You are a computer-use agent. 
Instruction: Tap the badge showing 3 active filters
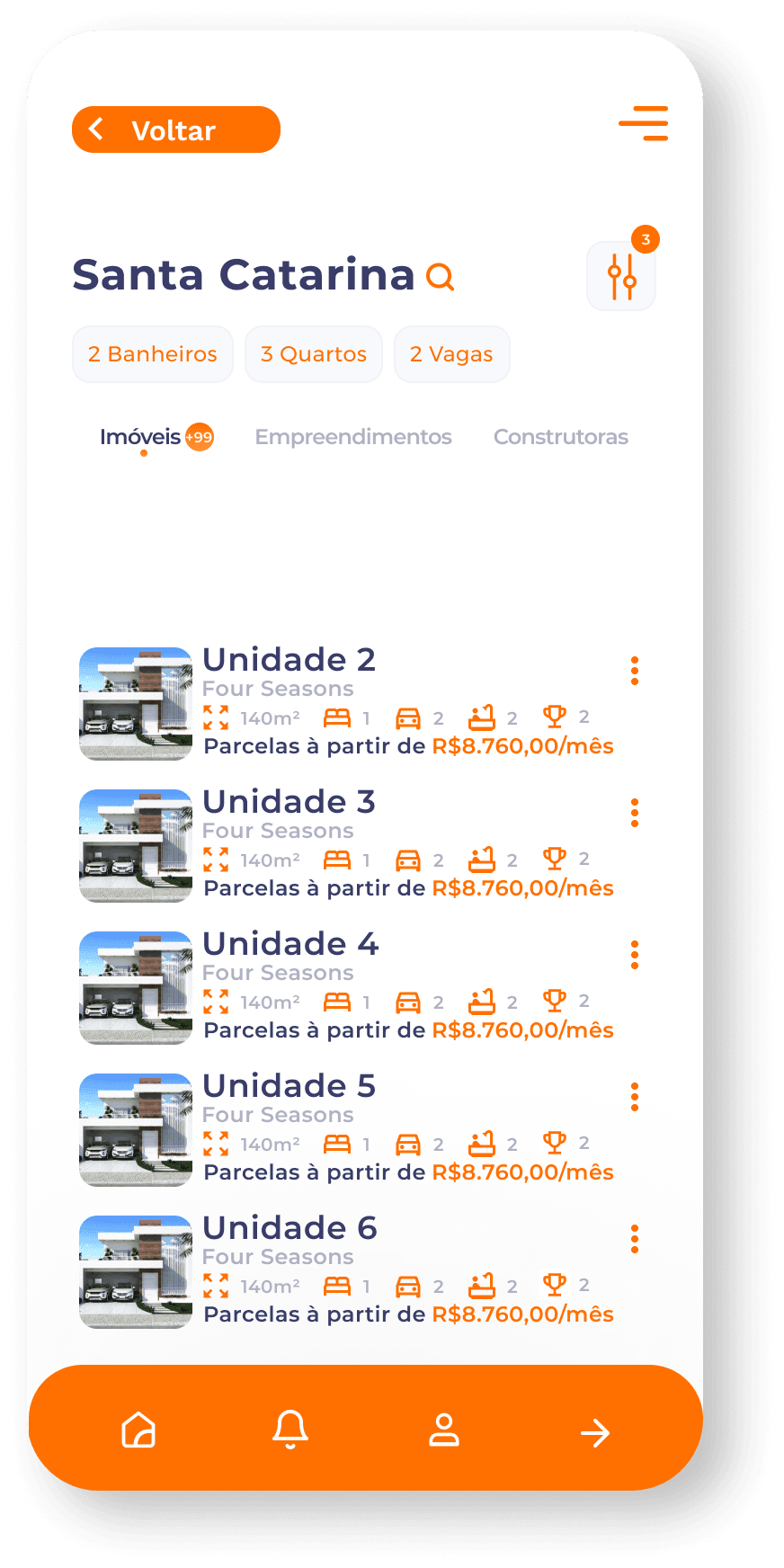pos(645,239)
